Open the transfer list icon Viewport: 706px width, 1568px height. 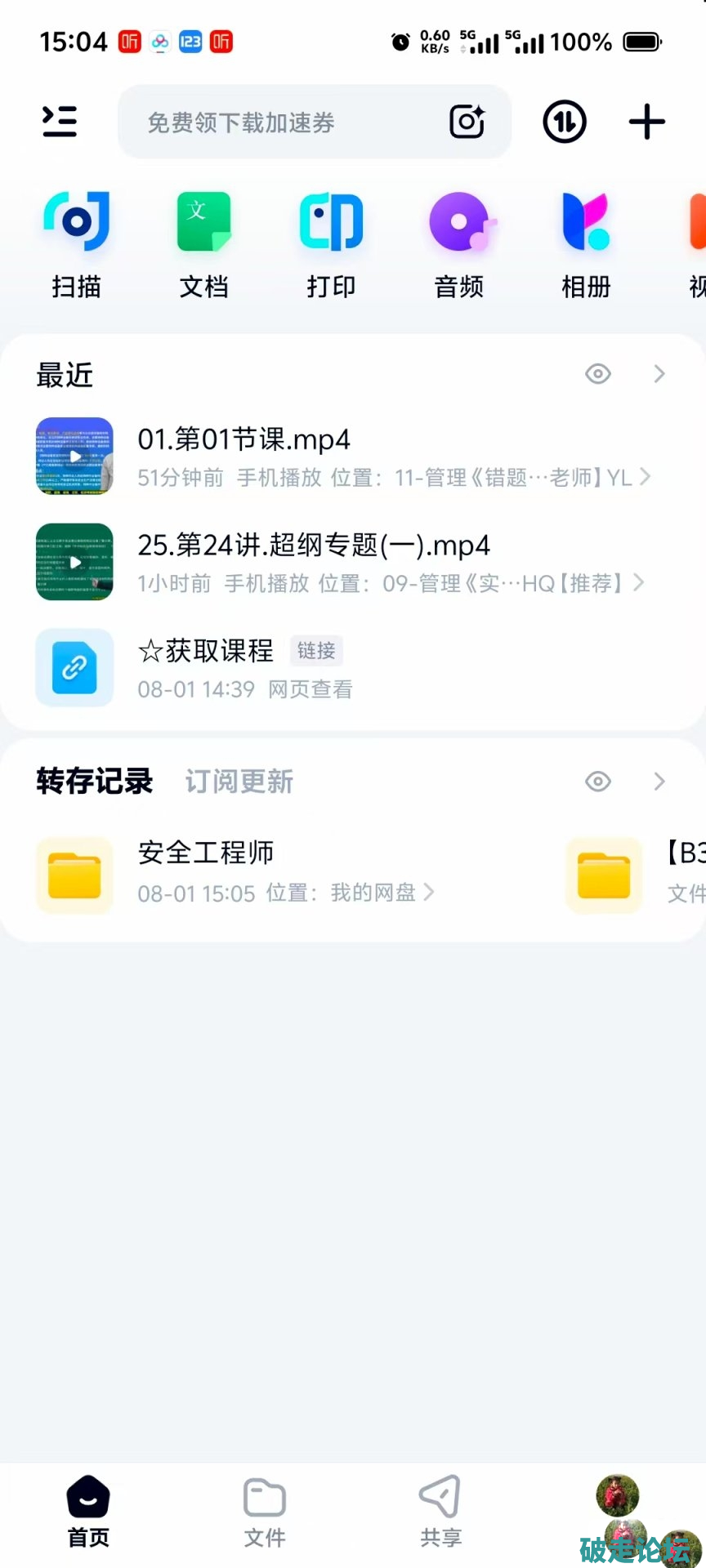565,122
